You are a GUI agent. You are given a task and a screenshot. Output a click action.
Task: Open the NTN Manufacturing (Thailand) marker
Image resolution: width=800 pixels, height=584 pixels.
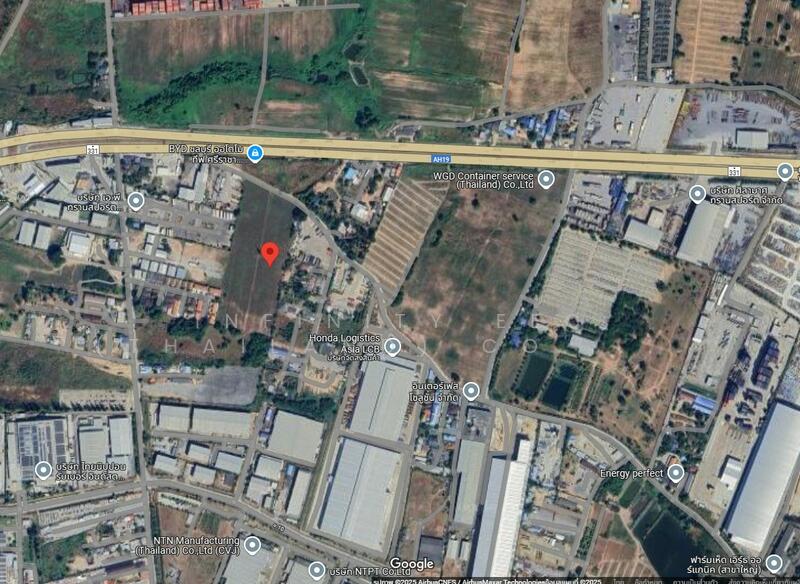click(x=252, y=545)
